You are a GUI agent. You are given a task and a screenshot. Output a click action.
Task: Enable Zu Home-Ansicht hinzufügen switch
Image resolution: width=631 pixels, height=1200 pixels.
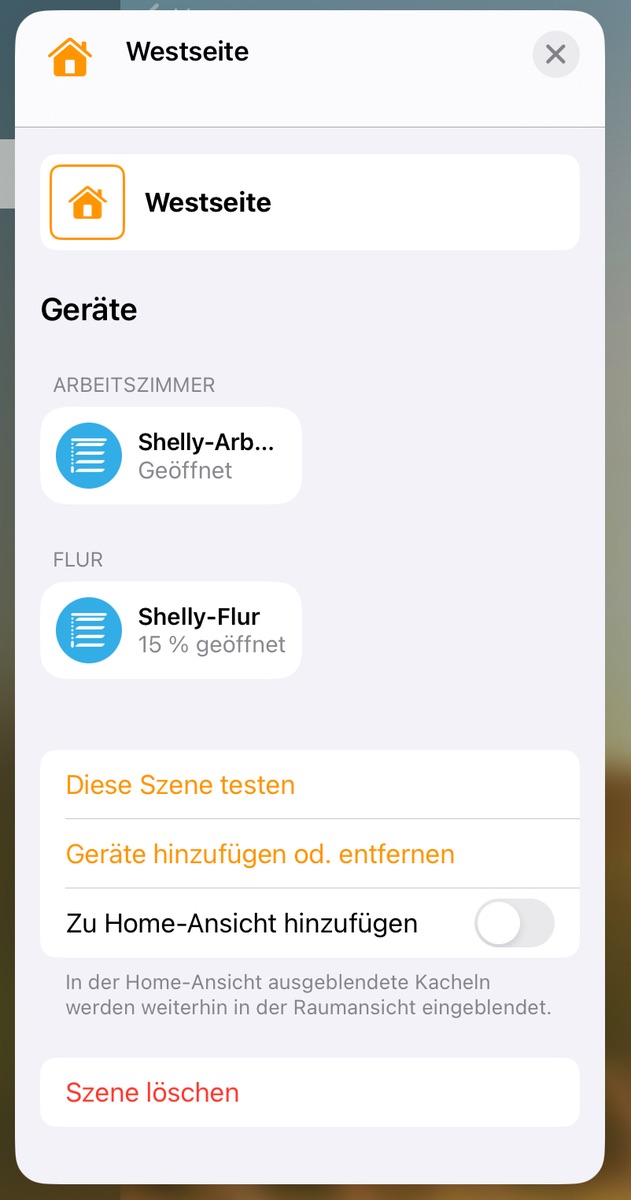pos(513,923)
